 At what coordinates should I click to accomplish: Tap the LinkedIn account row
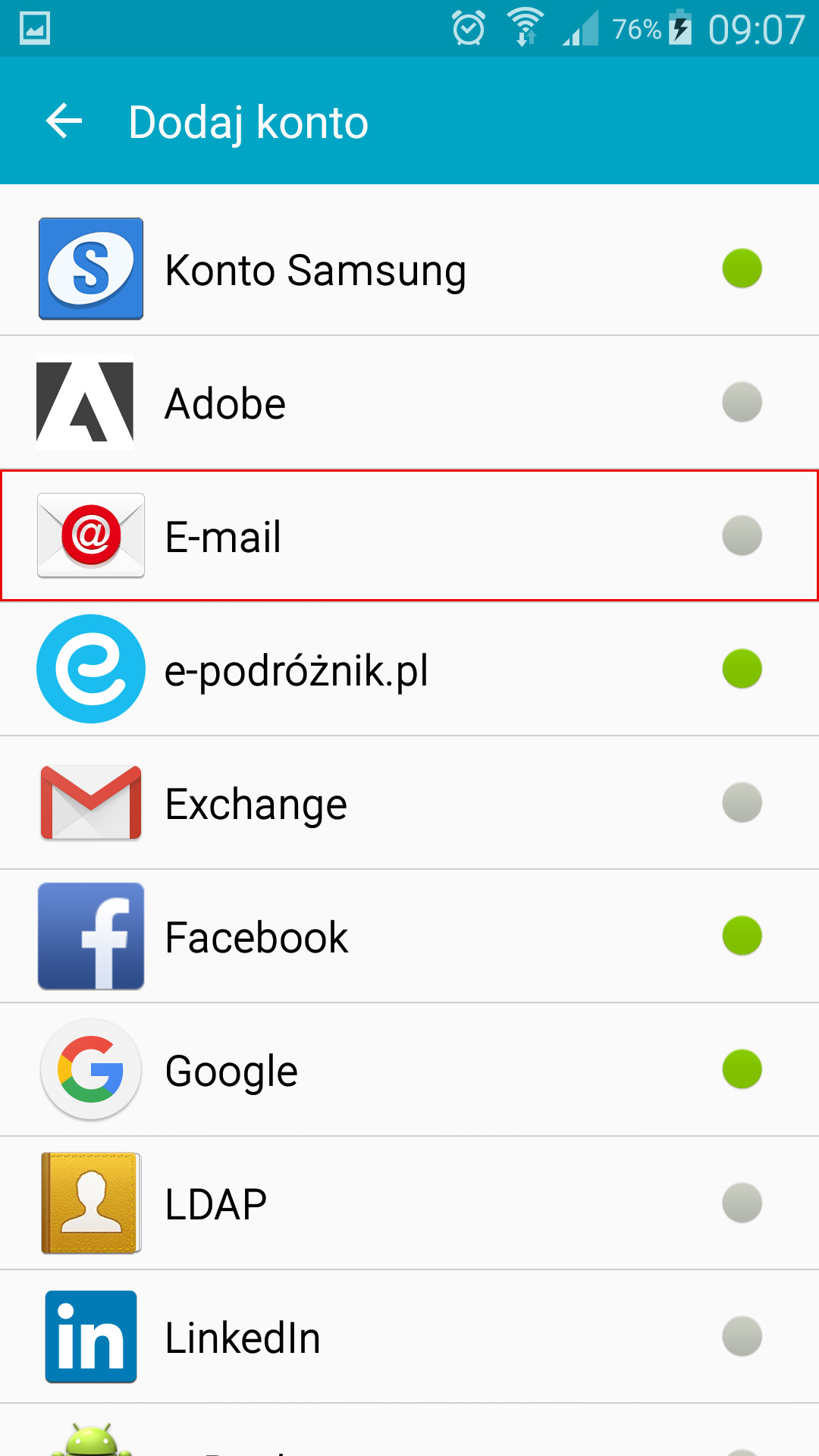(x=409, y=1337)
